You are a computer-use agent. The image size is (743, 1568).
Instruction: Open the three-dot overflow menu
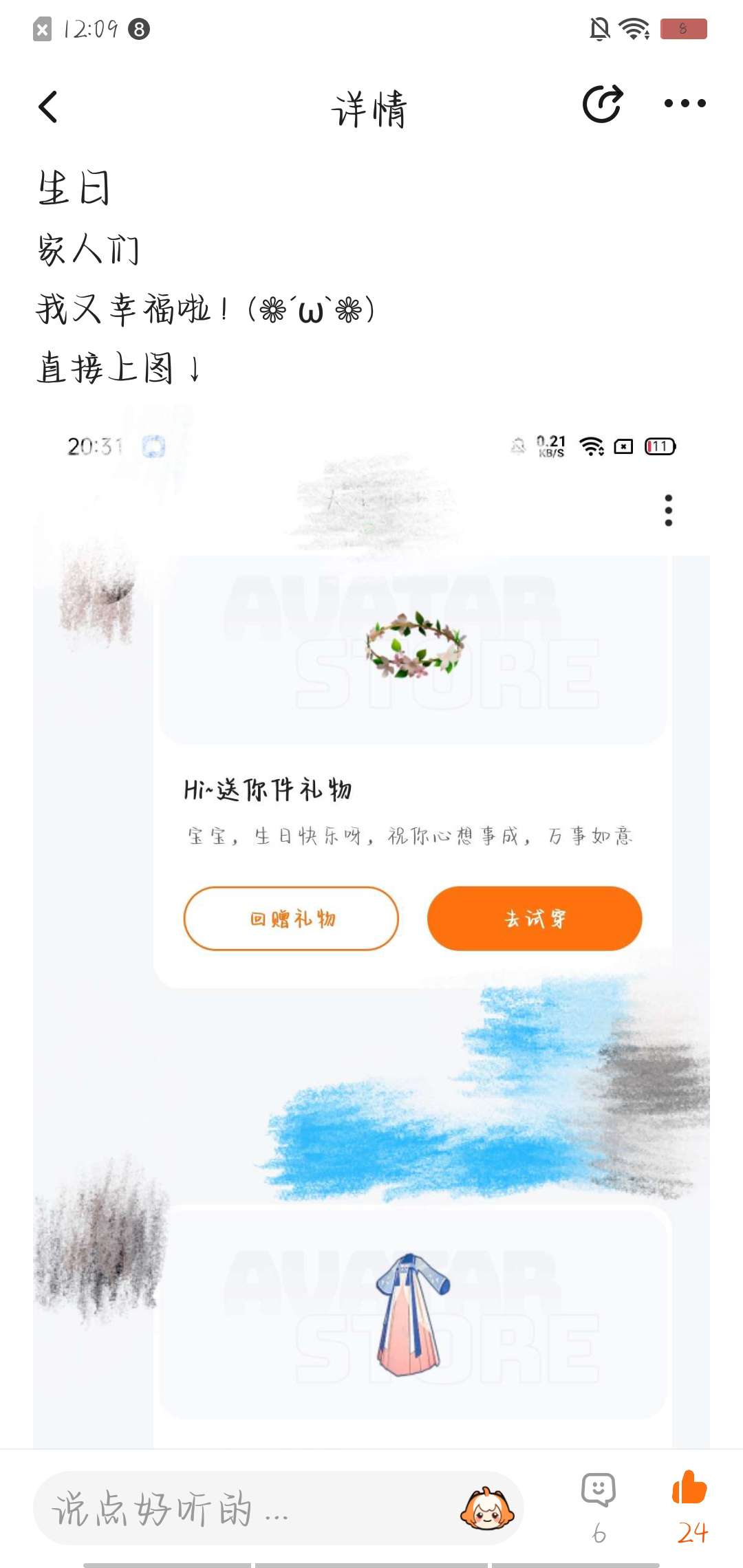click(685, 104)
